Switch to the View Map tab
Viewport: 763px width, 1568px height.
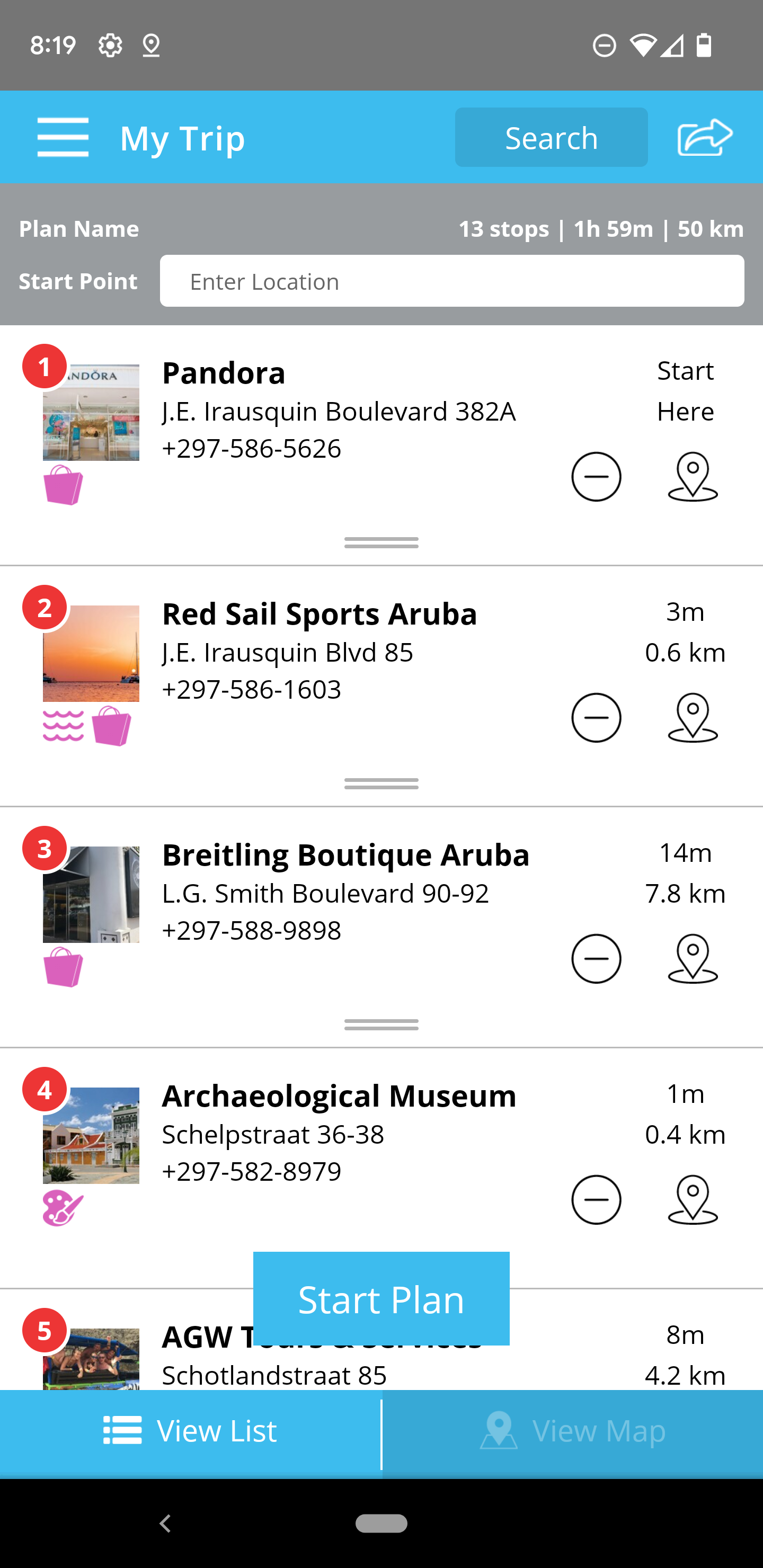click(x=572, y=1430)
